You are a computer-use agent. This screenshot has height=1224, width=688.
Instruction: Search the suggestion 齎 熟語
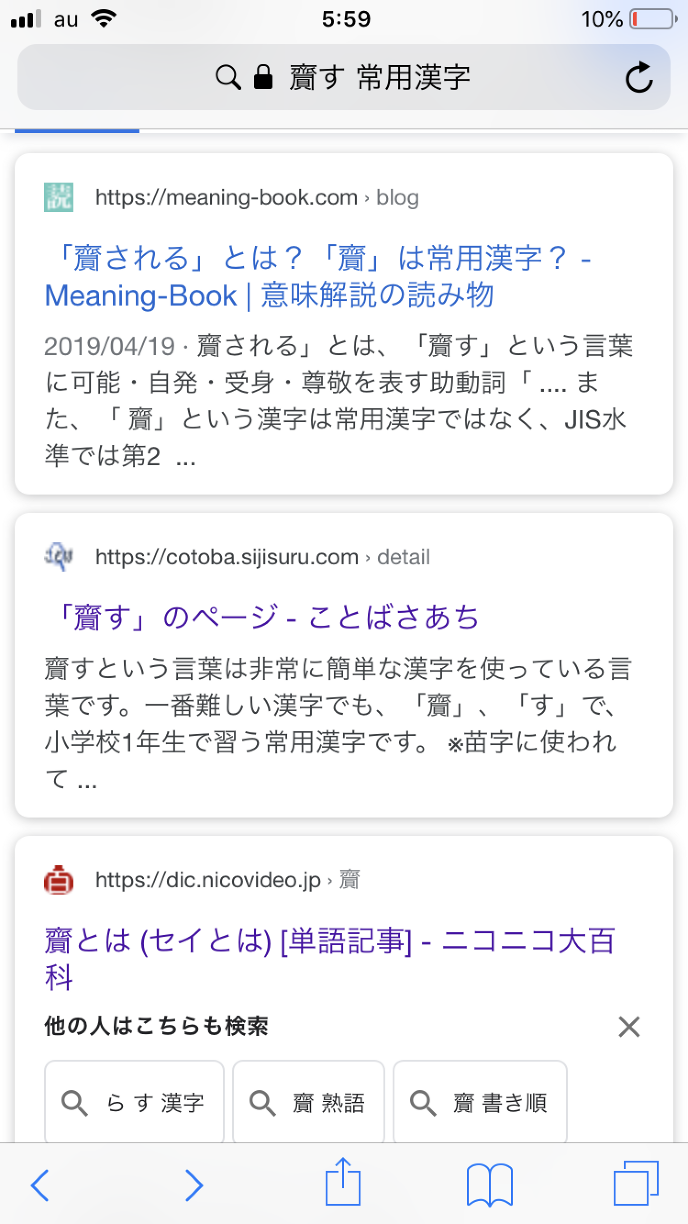(308, 1103)
